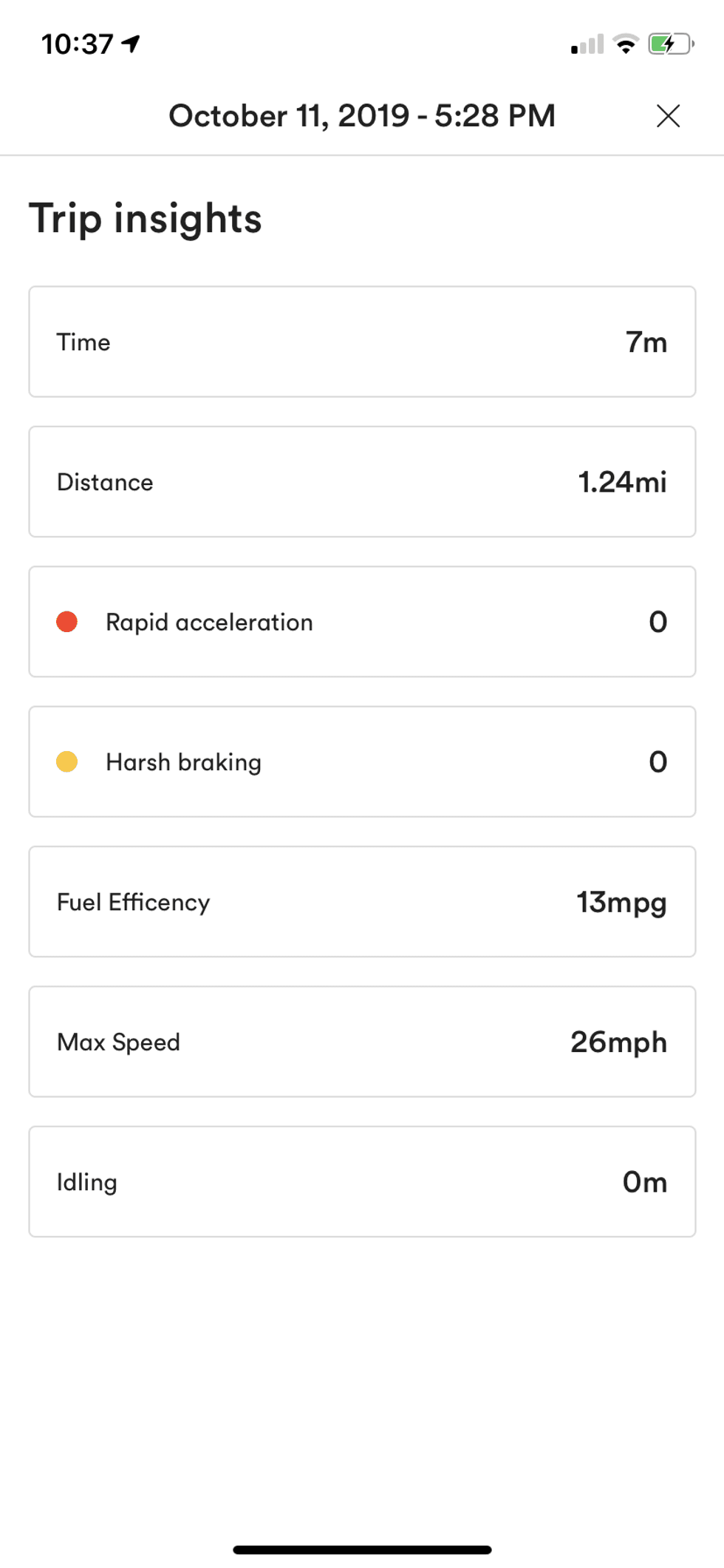Screen dimensions: 724x1568
Task: Select the 26mph max speed value
Action: [618, 1041]
